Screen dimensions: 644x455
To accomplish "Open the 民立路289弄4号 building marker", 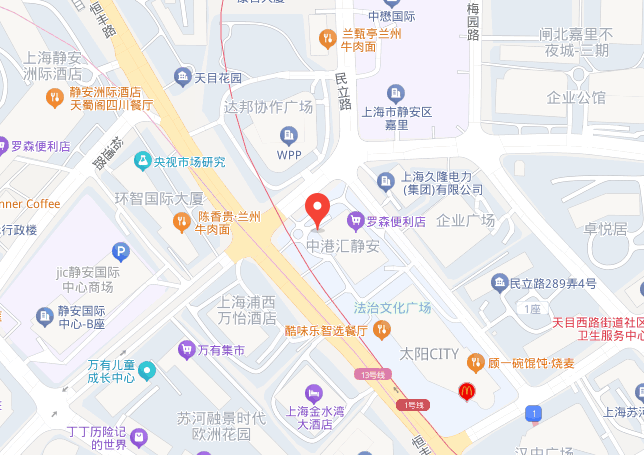I will point(499,285).
